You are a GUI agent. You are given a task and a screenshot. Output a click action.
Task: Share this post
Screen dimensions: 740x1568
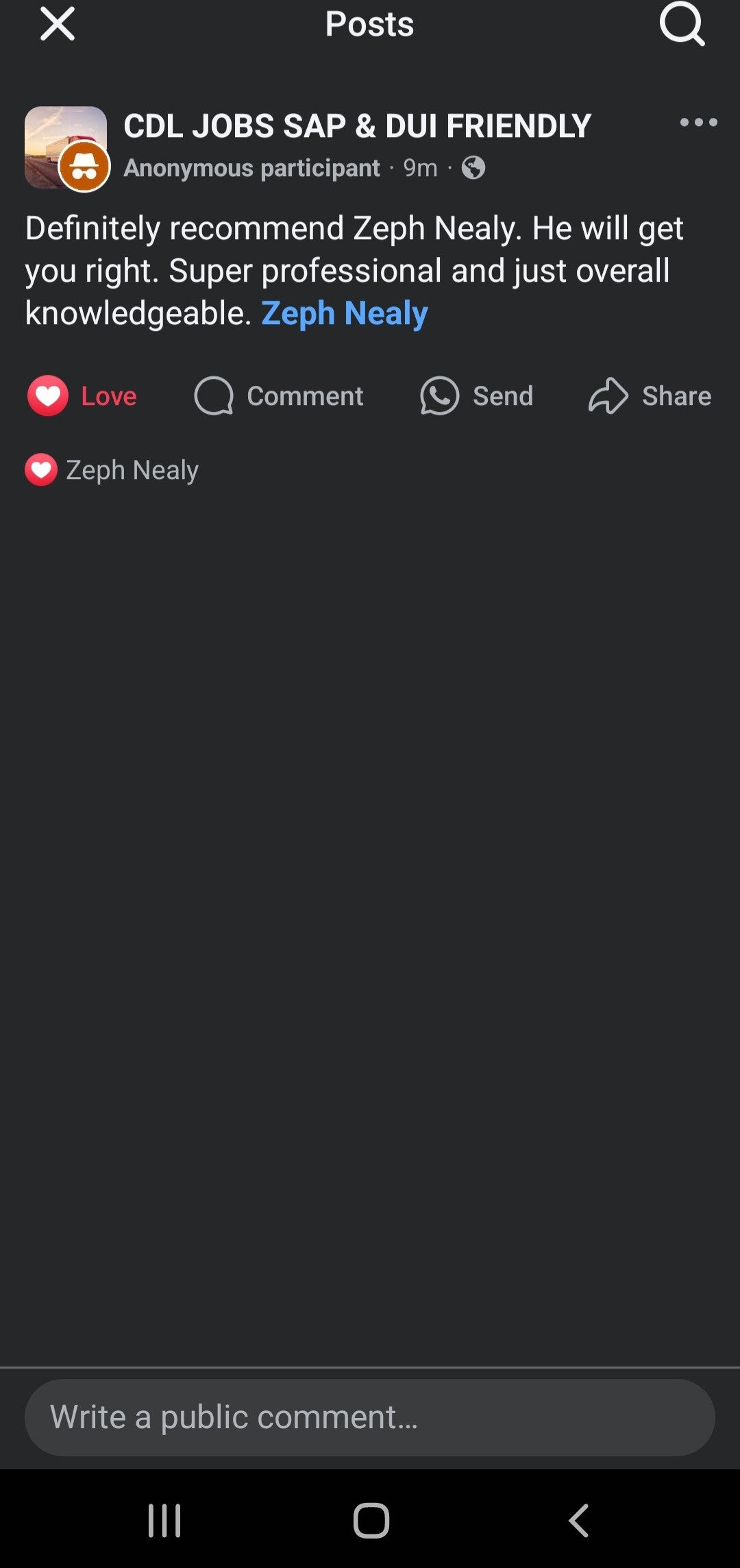point(650,395)
